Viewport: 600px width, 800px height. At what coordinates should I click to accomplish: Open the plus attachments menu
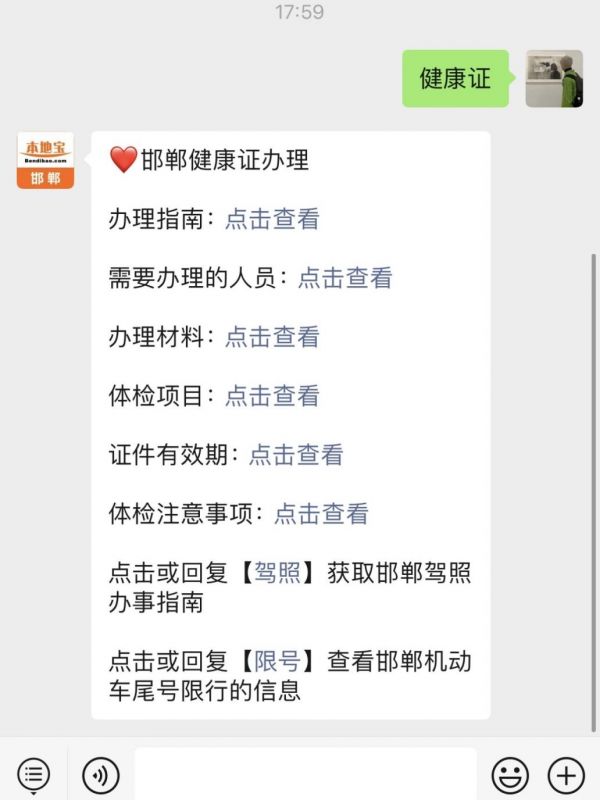(x=566, y=774)
